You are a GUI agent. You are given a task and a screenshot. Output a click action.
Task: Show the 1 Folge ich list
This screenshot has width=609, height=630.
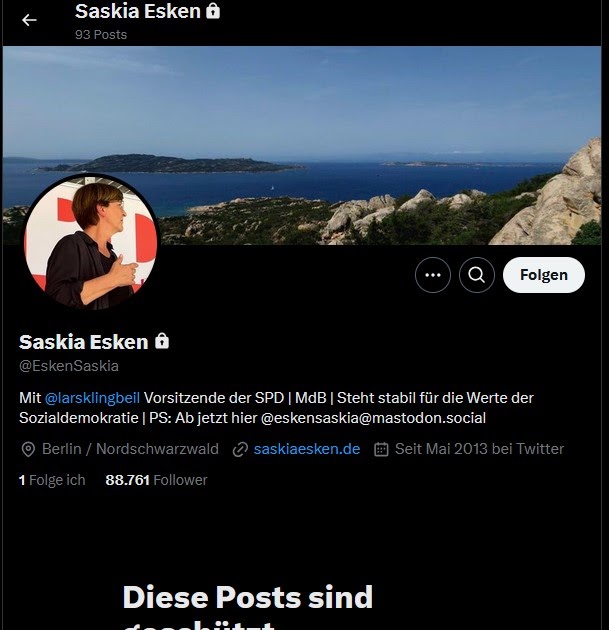pyautogui.click(x=52, y=480)
